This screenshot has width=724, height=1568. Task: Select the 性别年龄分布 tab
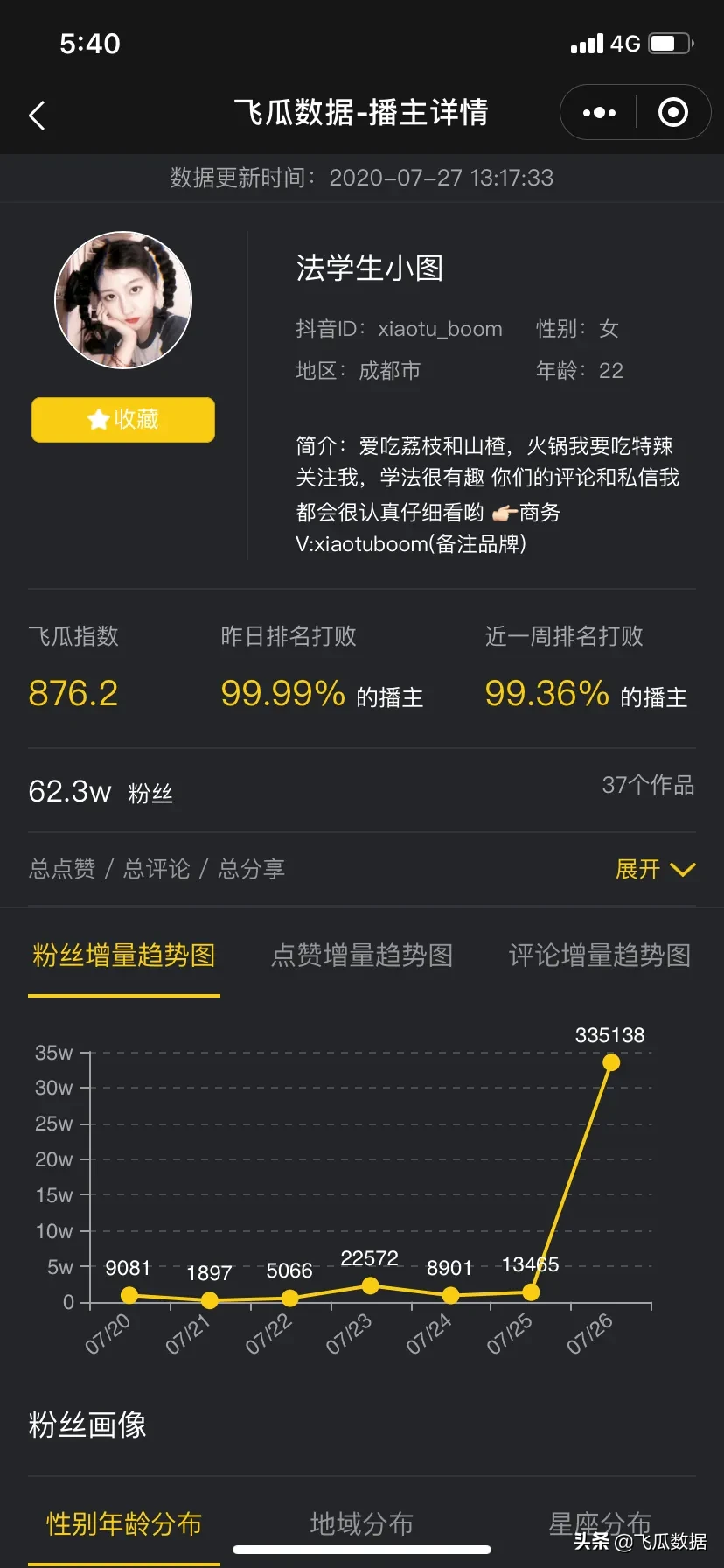[x=124, y=1523]
